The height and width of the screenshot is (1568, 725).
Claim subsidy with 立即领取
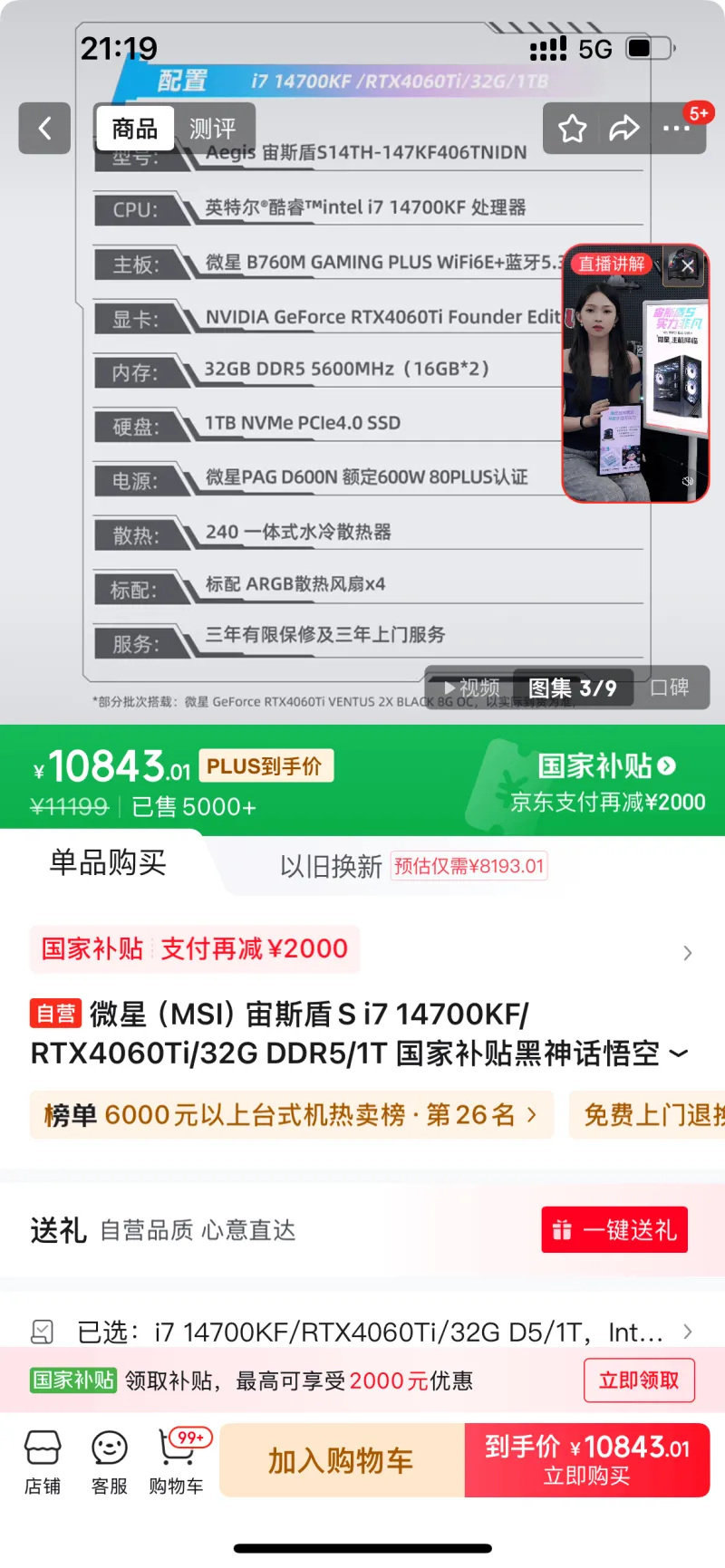pyautogui.click(x=639, y=1380)
